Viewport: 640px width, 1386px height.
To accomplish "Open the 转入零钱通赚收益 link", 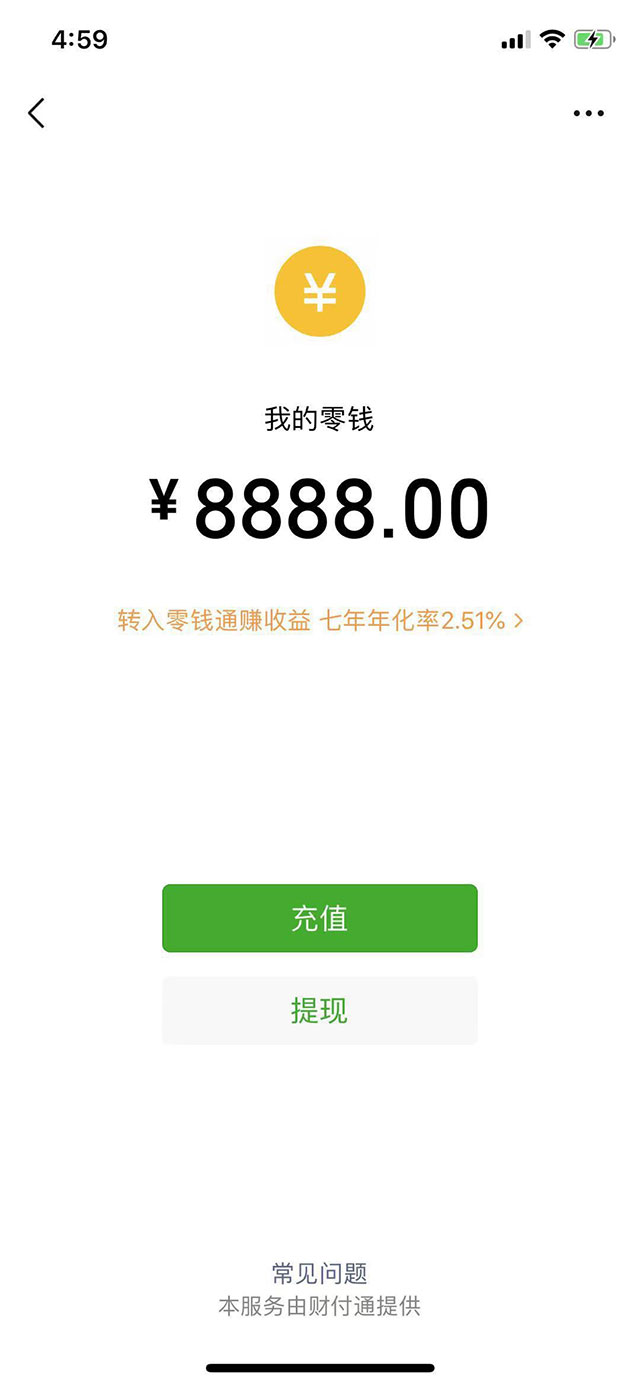I will [320, 621].
